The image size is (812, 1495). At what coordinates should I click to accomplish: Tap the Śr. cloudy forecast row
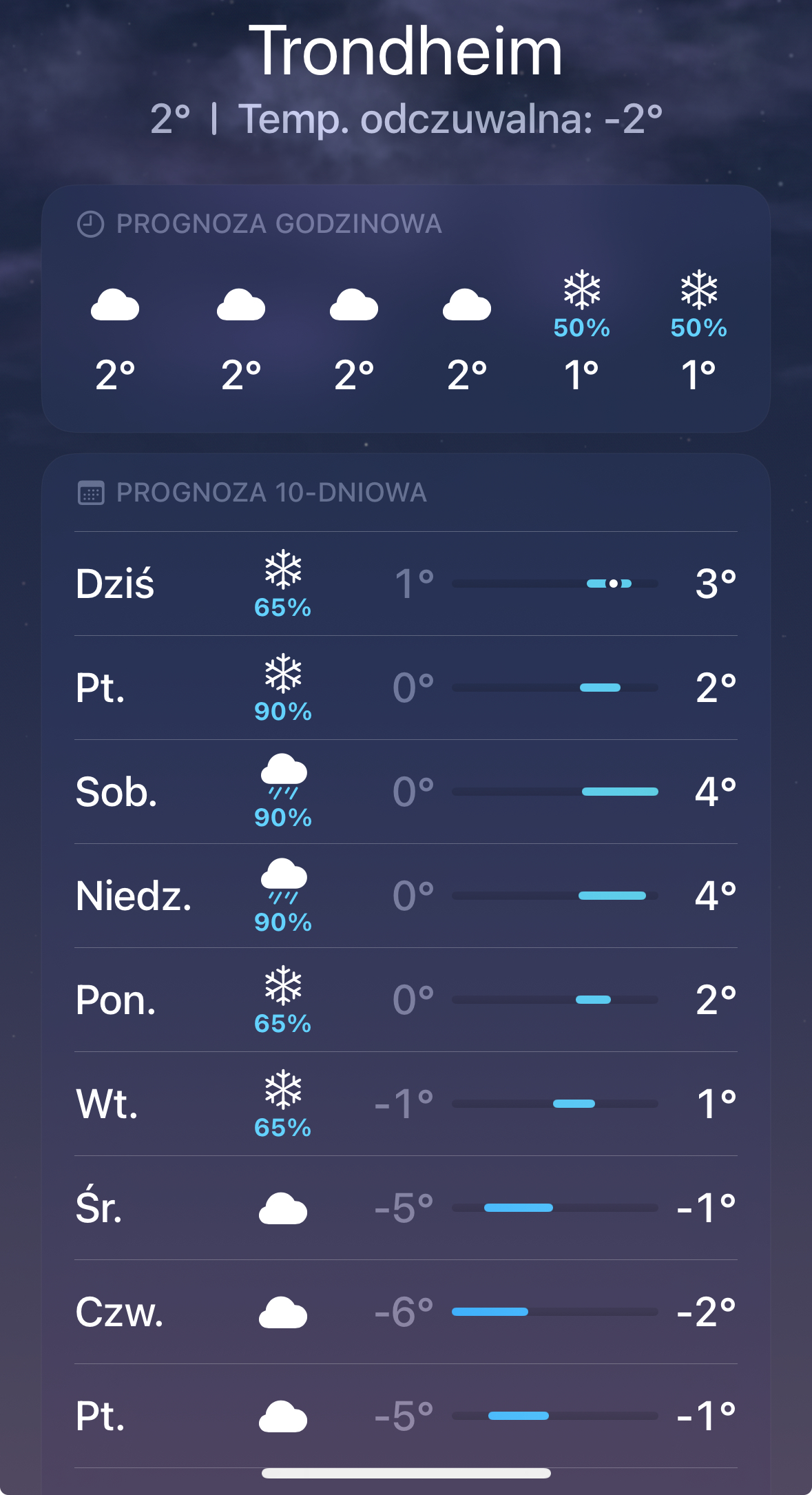(406, 1208)
